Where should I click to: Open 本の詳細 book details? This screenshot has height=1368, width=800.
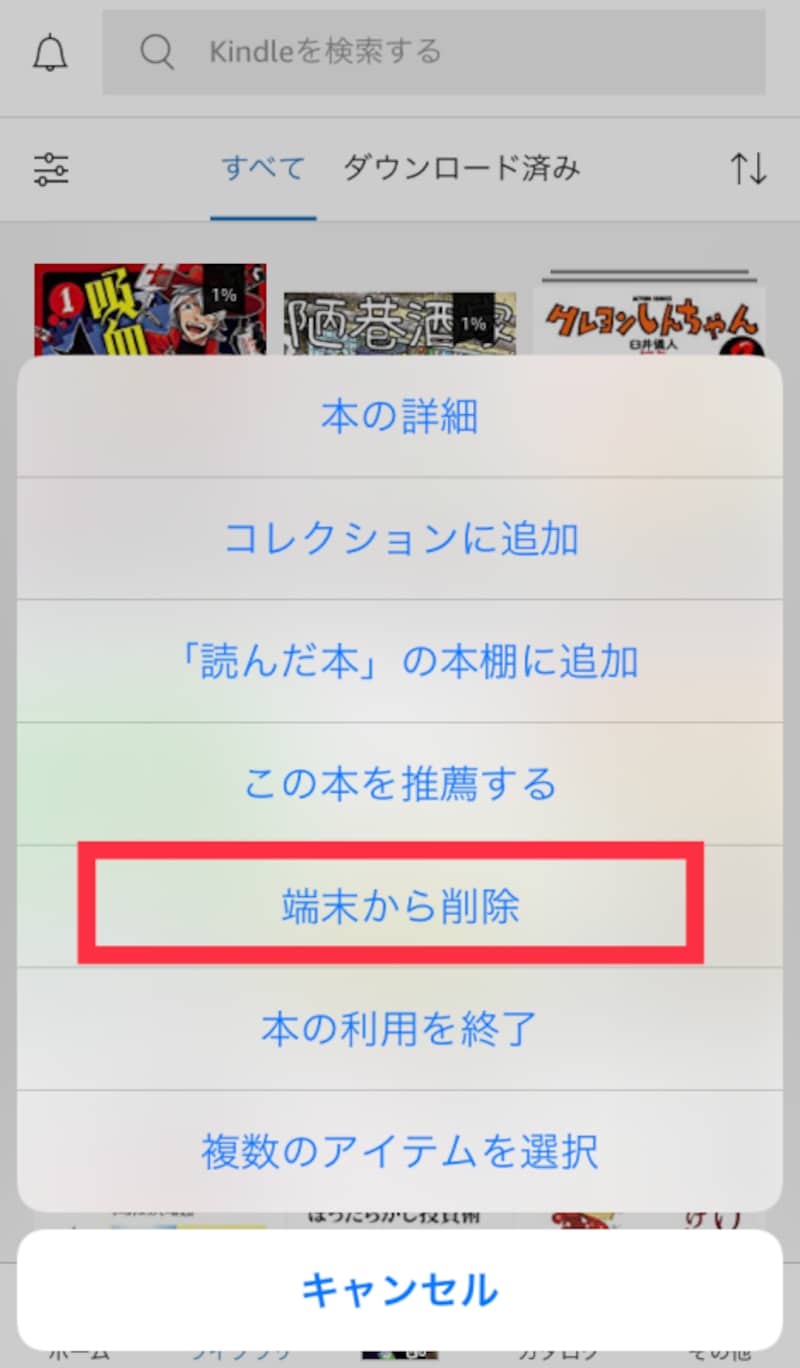[x=400, y=417]
